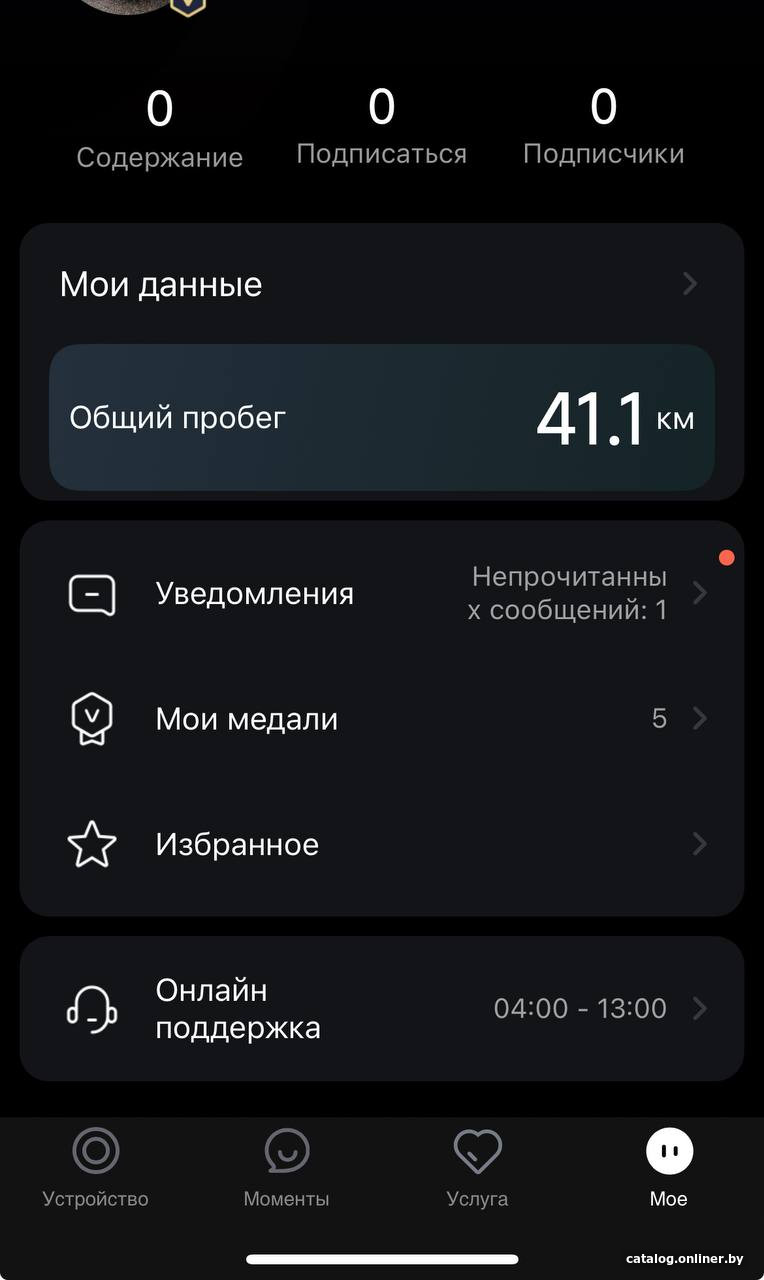View Подписчики followers list
Image resolution: width=764 pixels, height=1280 pixels.
click(x=603, y=128)
